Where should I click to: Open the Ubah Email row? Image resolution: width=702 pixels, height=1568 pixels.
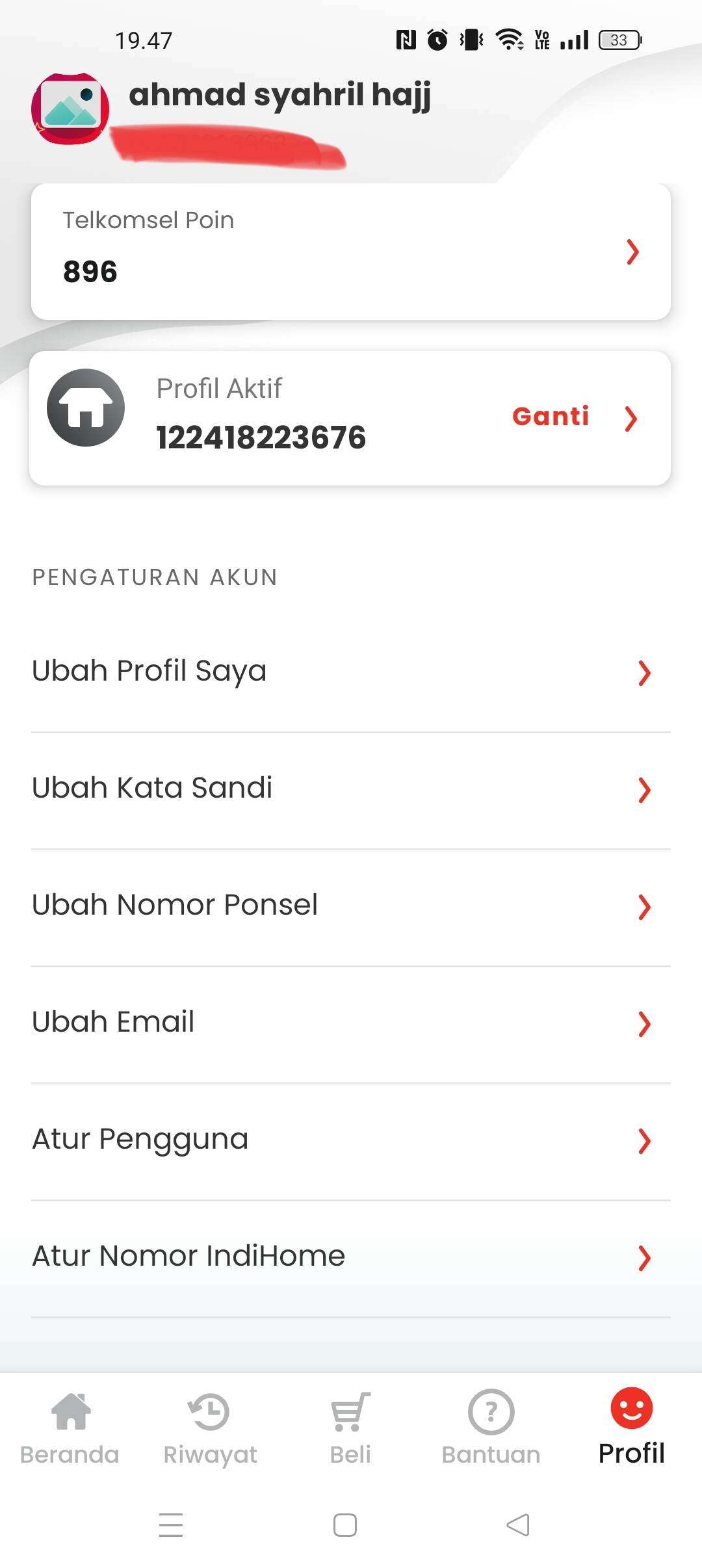pyautogui.click(x=351, y=1023)
